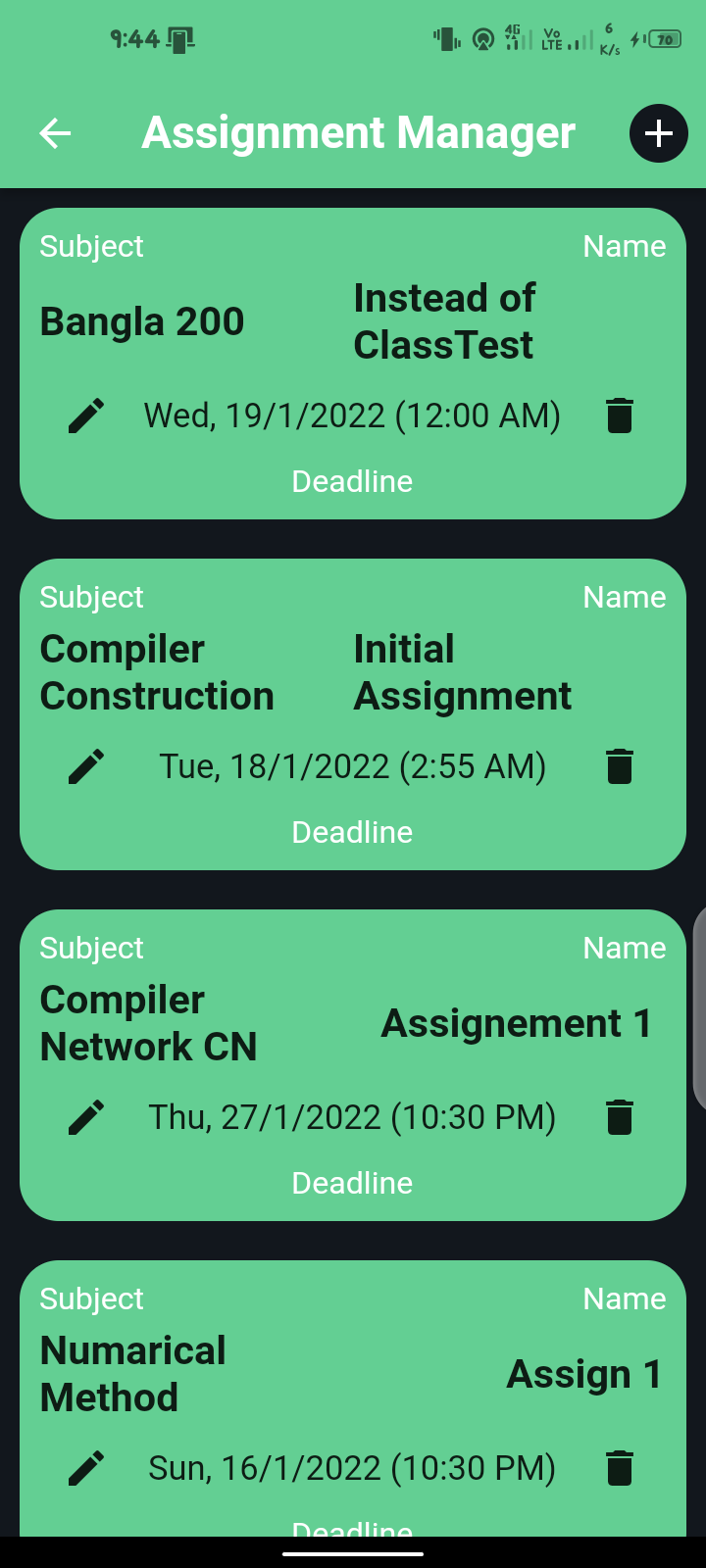This screenshot has width=706, height=1568.
Task: Edit the Bangla 200 assignment
Action: (x=86, y=416)
